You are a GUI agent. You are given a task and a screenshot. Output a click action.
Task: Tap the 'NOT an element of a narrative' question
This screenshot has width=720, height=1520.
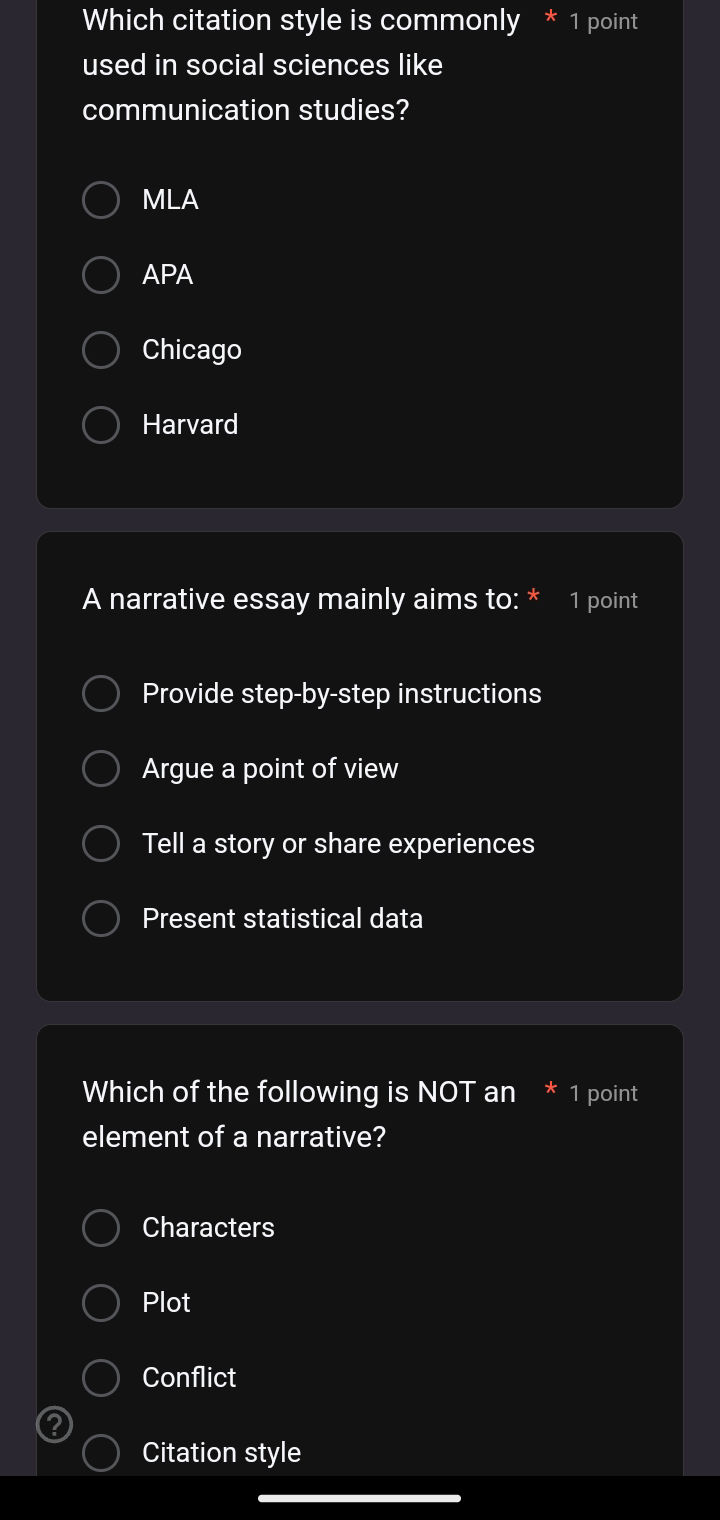tap(300, 1113)
